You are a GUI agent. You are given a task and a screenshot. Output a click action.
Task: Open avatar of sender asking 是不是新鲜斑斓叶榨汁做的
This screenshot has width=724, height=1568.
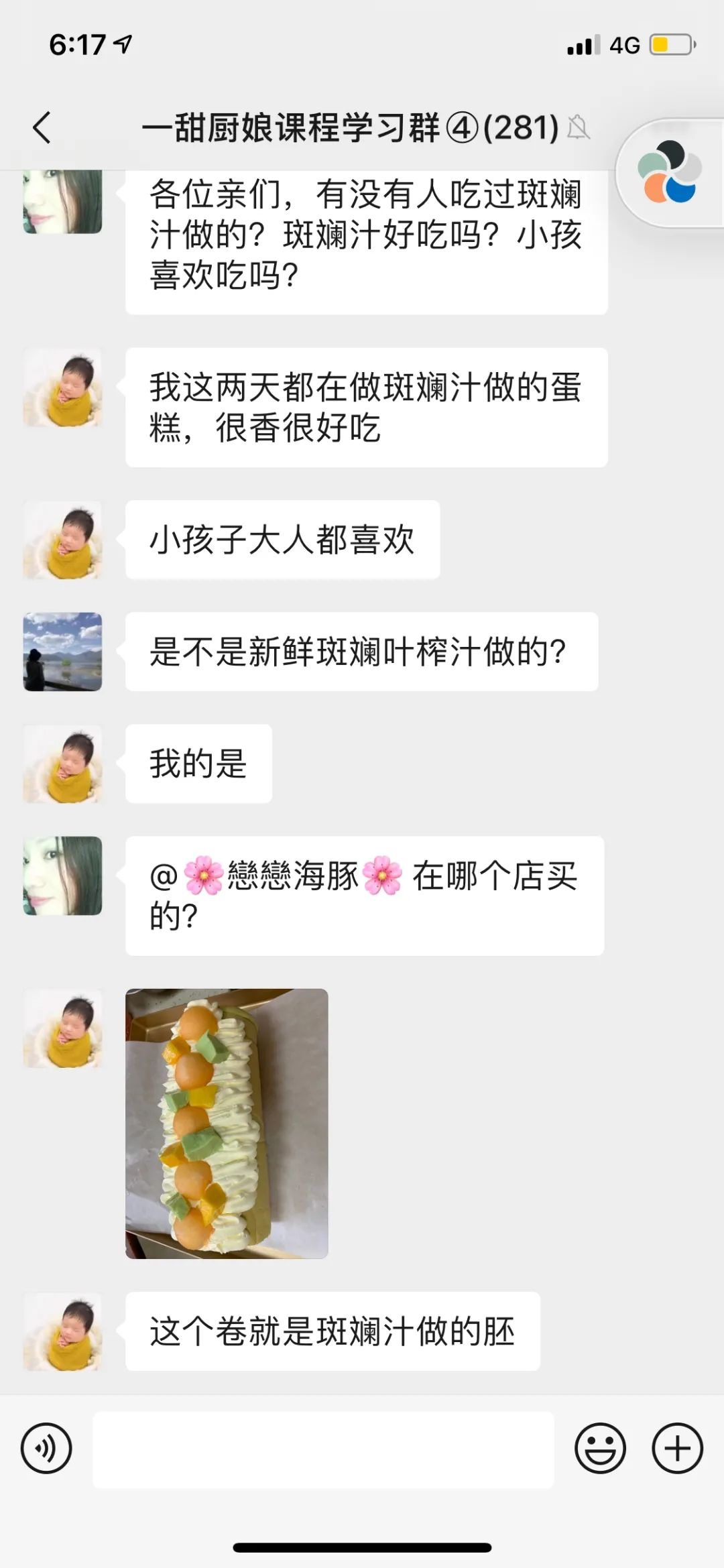coord(63,652)
